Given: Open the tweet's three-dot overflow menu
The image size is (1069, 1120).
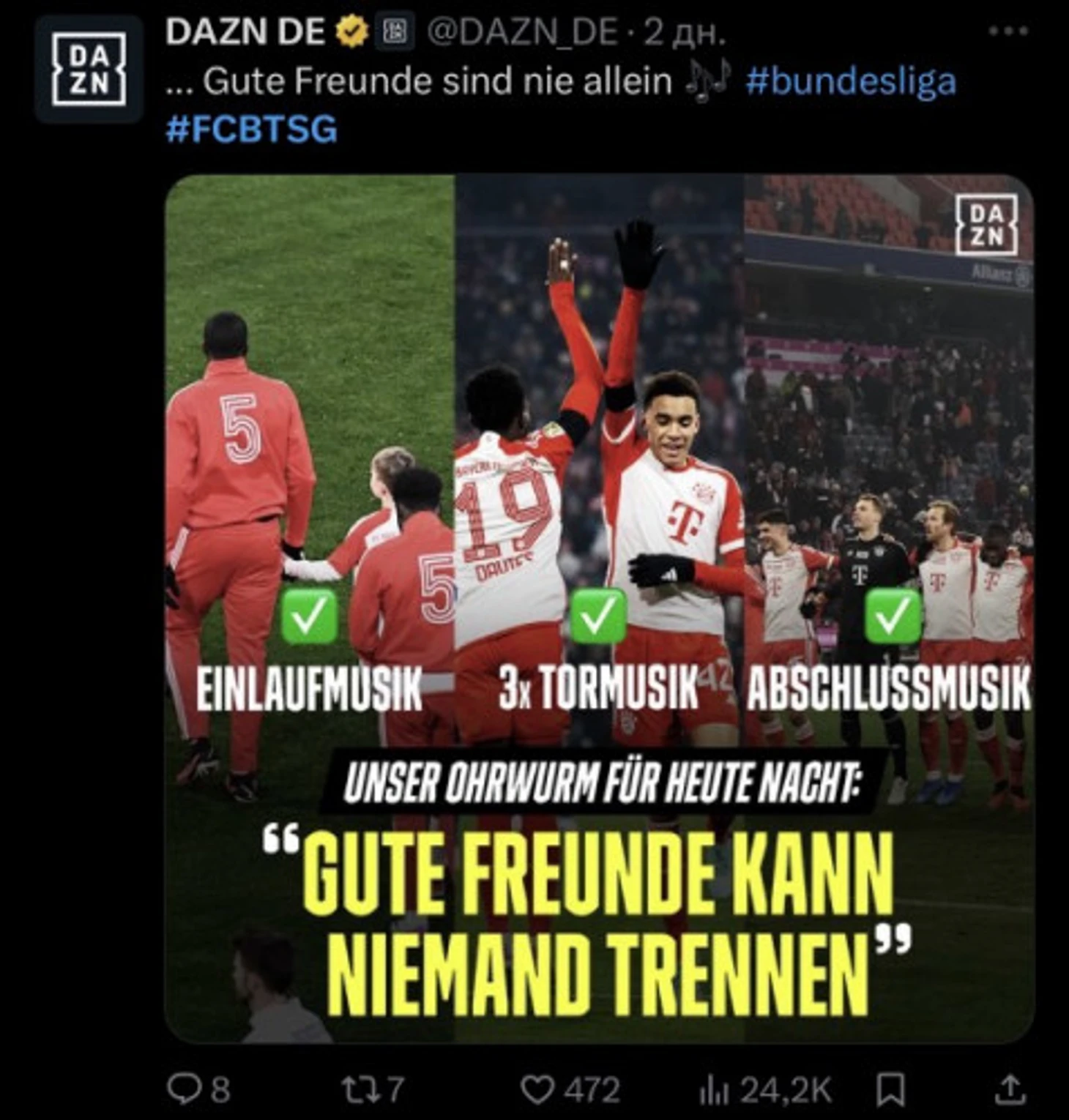Looking at the screenshot, I should [1008, 31].
